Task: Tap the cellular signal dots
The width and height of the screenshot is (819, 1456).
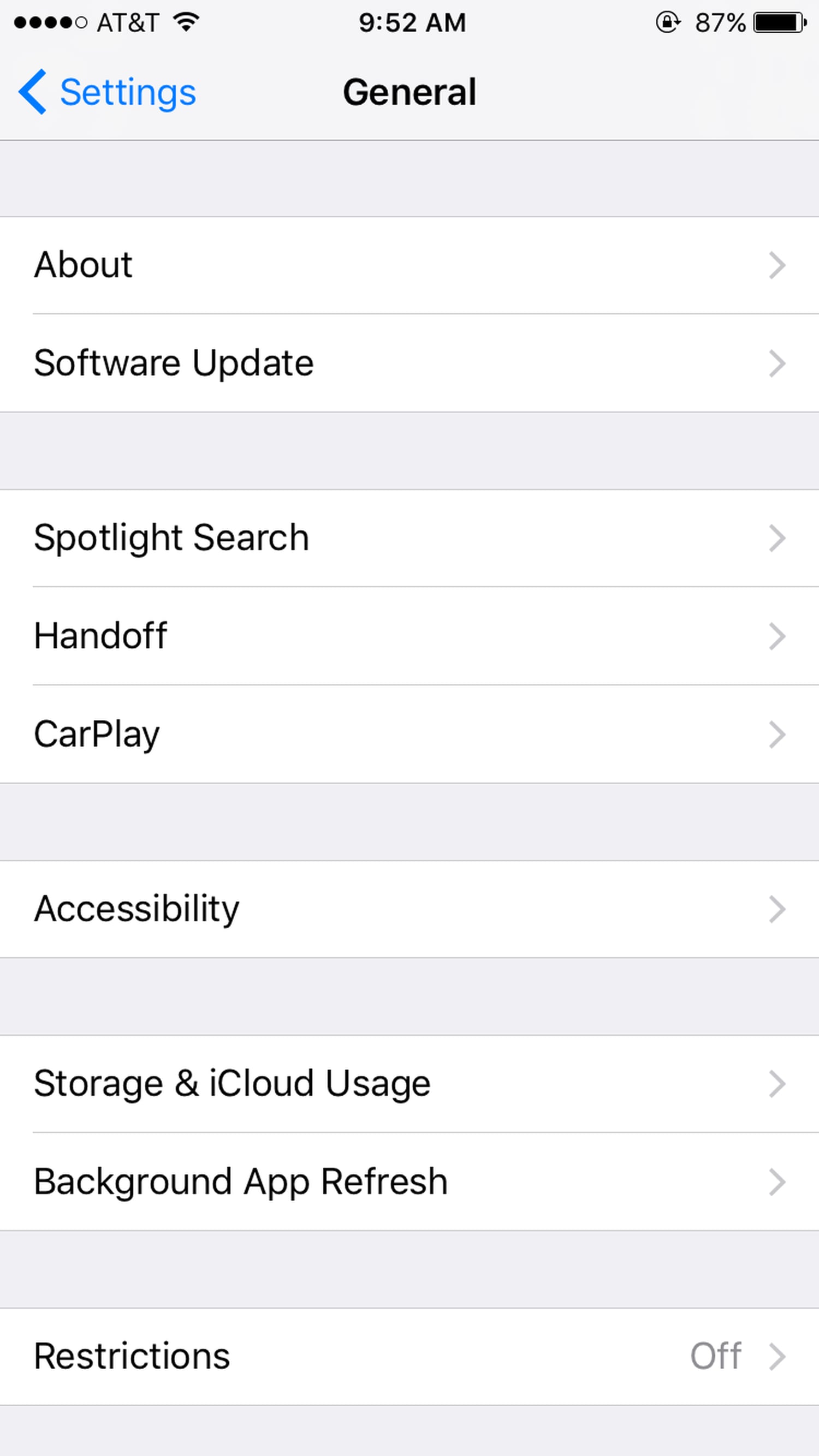Action: pos(51,21)
